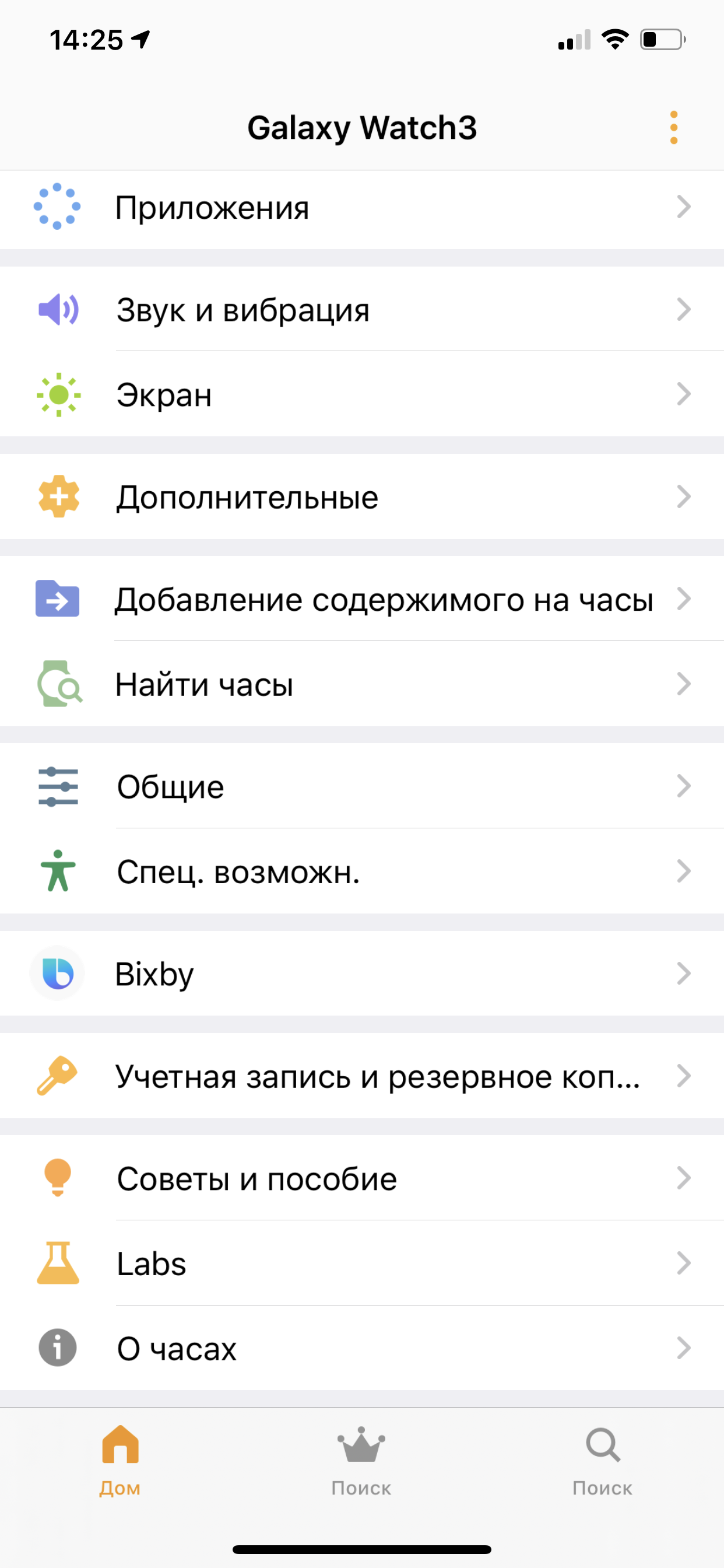This screenshot has height=1568, width=724.
Task: Open Учетная запись и резервное копирование
Action: pyautogui.click(x=362, y=1076)
